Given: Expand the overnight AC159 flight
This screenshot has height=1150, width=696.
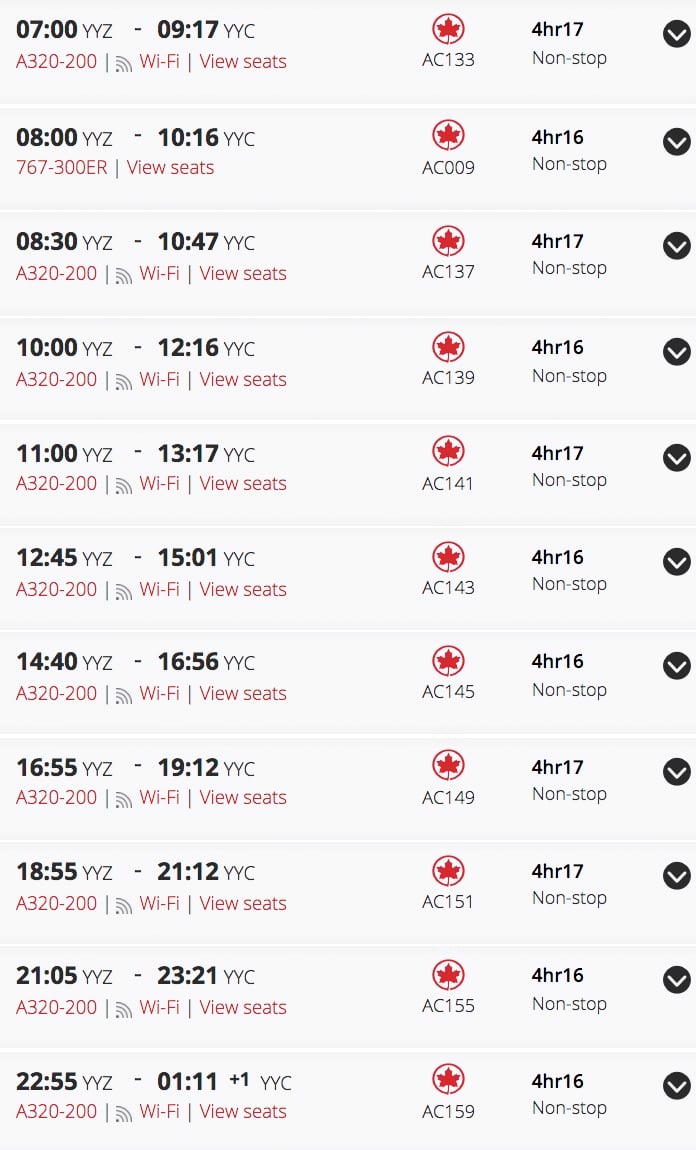Looking at the screenshot, I should pos(676,1086).
